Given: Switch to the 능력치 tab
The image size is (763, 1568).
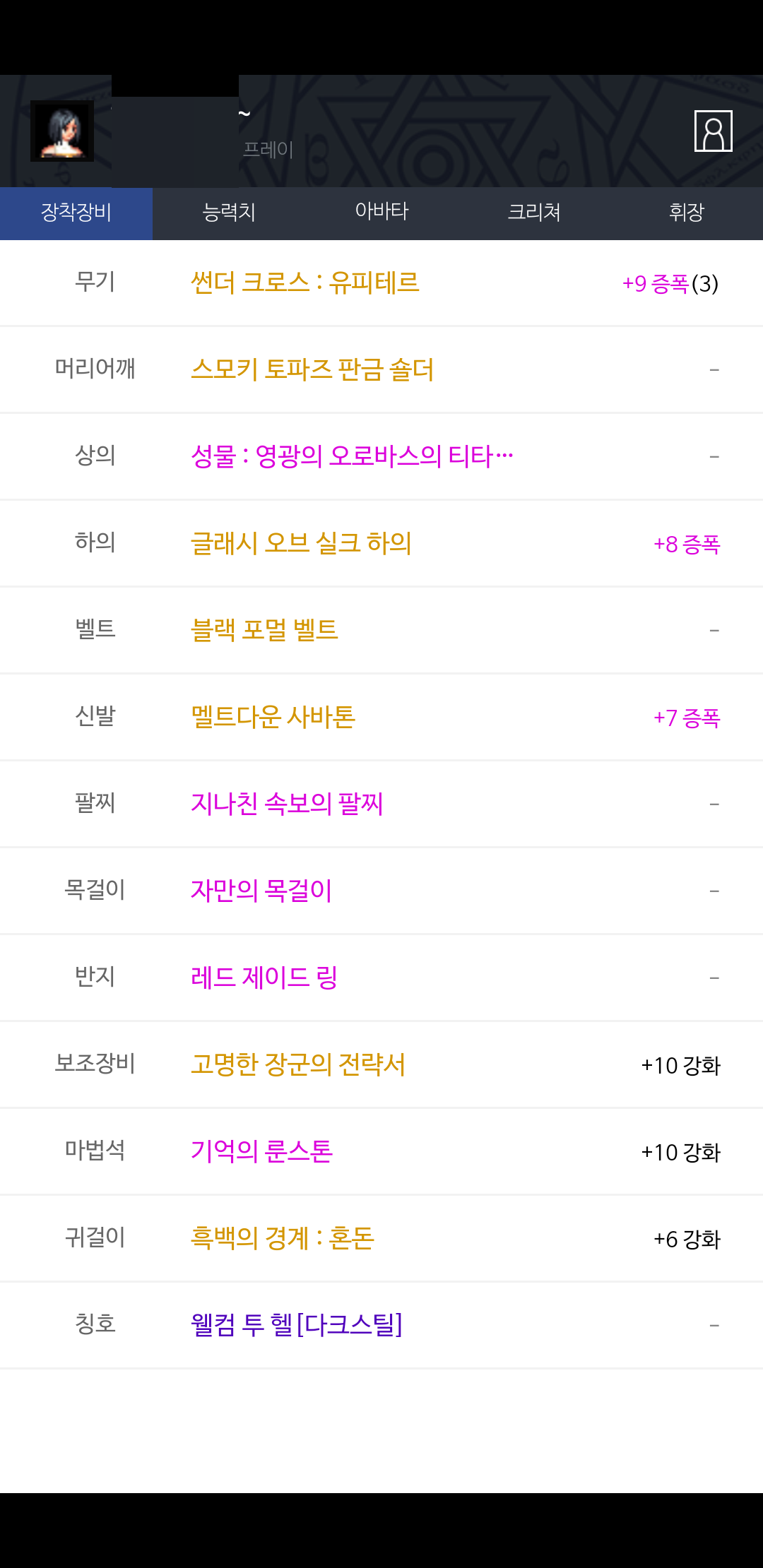Looking at the screenshot, I should point(229,213).
